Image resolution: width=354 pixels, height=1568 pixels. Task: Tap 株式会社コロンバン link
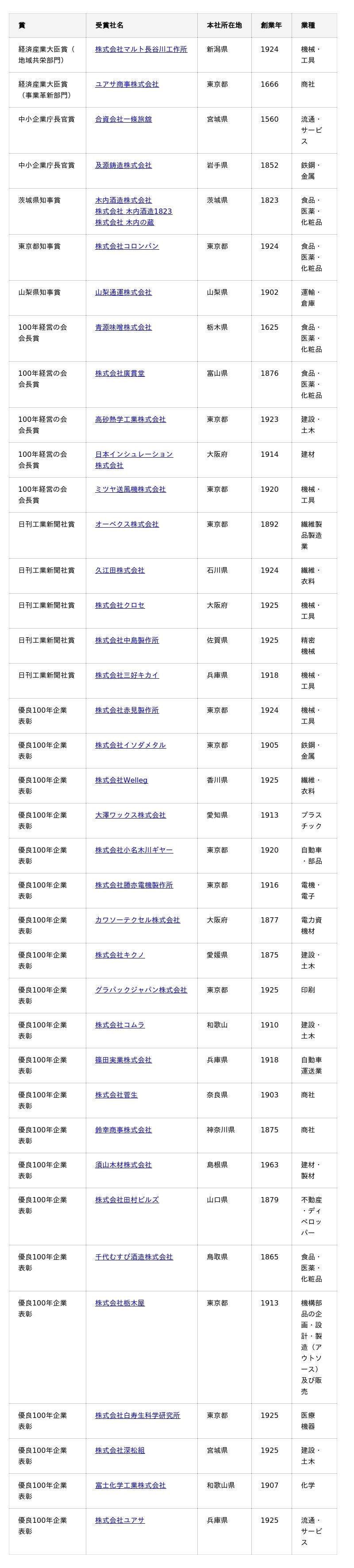click(x=127, y=246)
